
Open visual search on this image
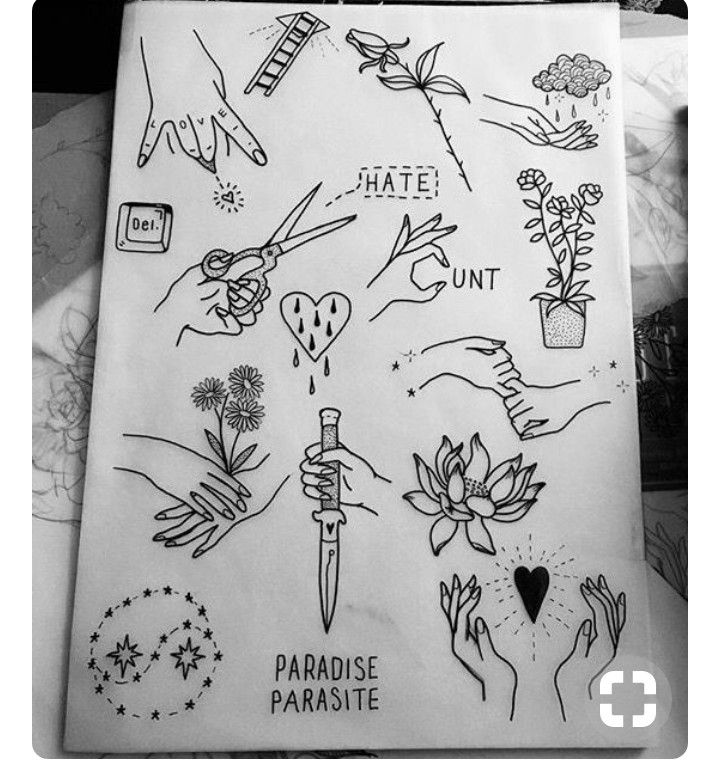coord(628,697)
